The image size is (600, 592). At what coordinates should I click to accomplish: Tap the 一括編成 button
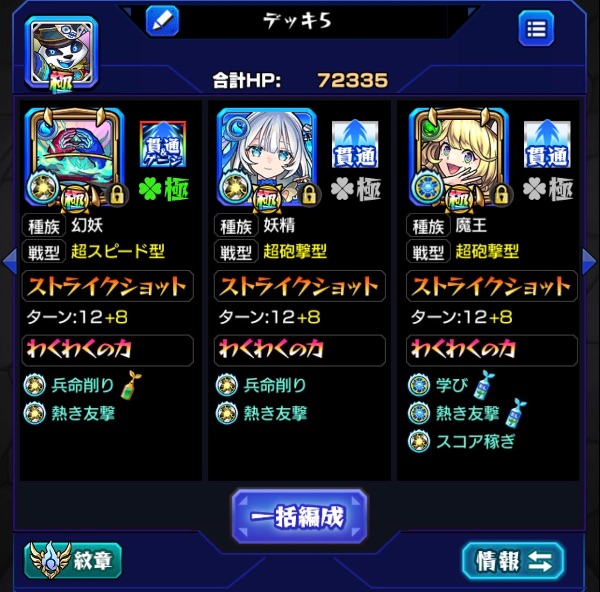pyautogui.click(x=300, y=516)
